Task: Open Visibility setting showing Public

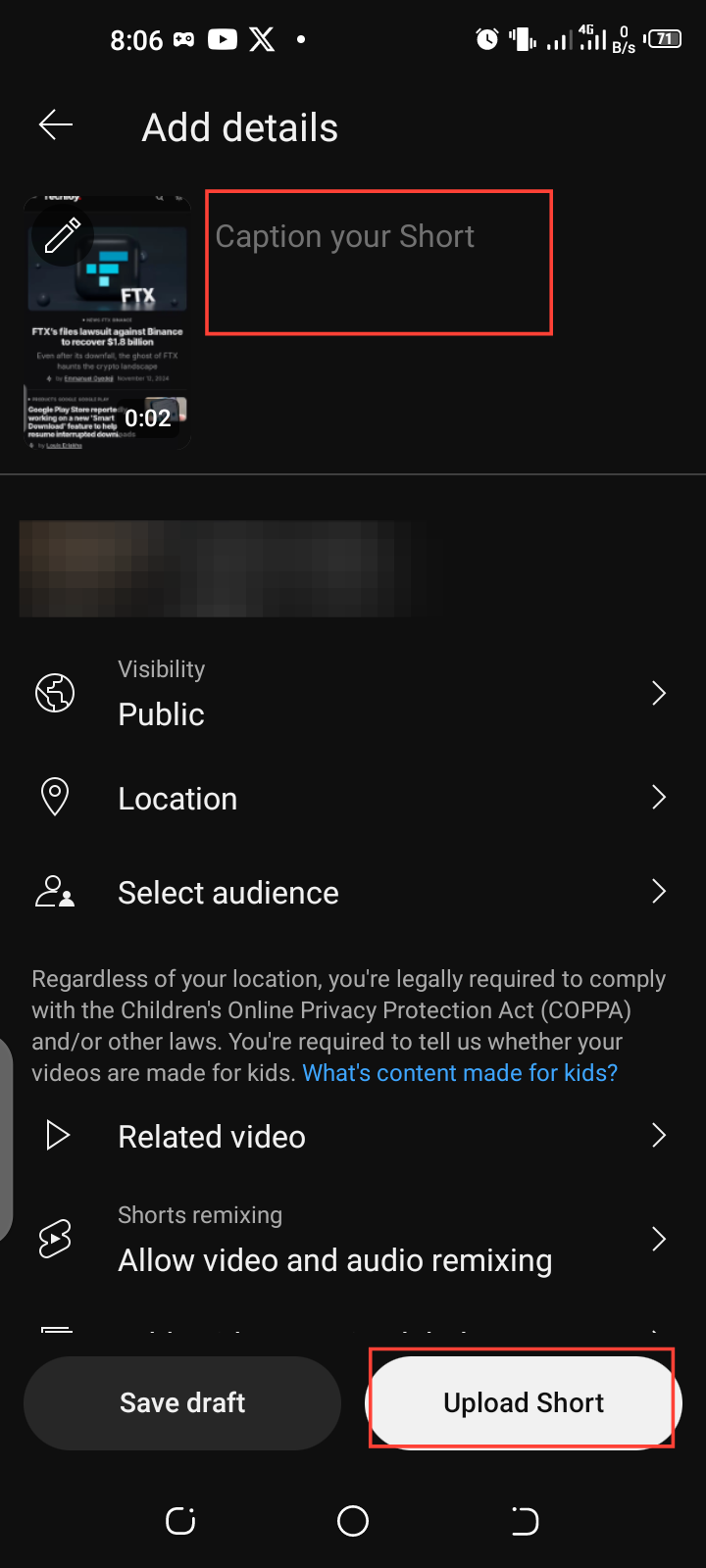Action: pyautogui.click(x=353, y=694)
